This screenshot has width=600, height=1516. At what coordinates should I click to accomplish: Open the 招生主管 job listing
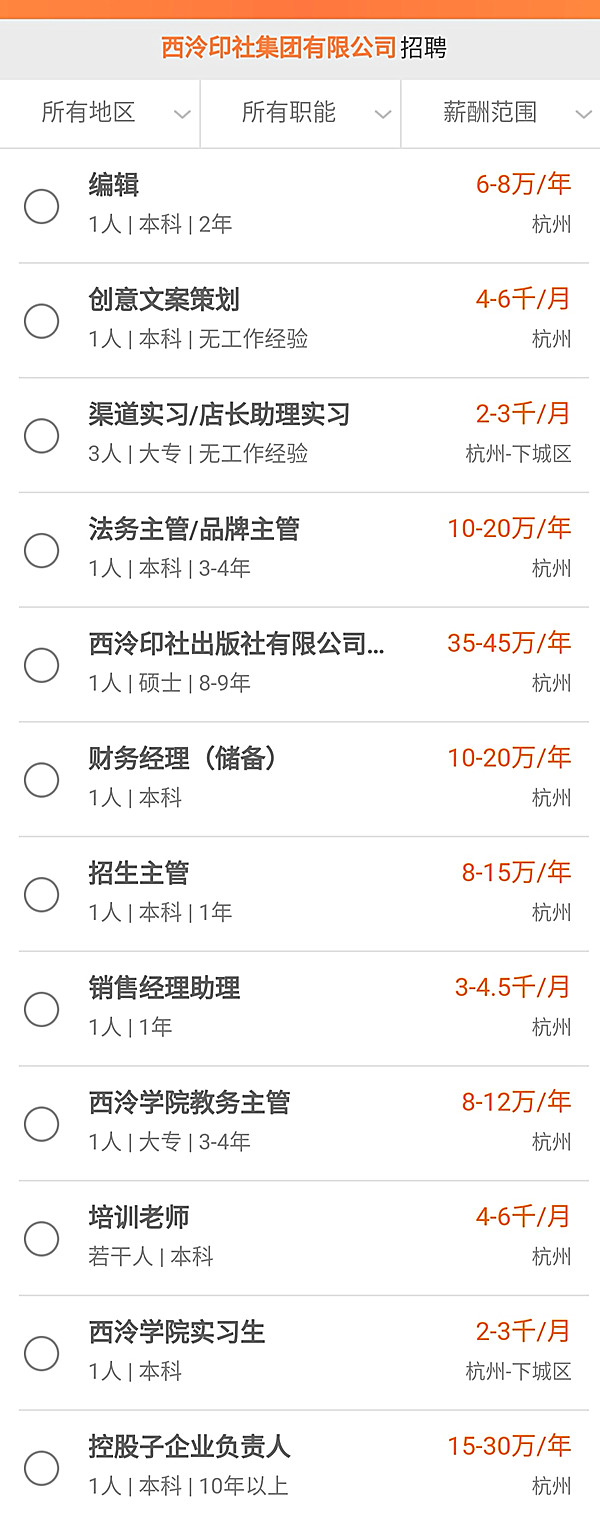point(139,873)
